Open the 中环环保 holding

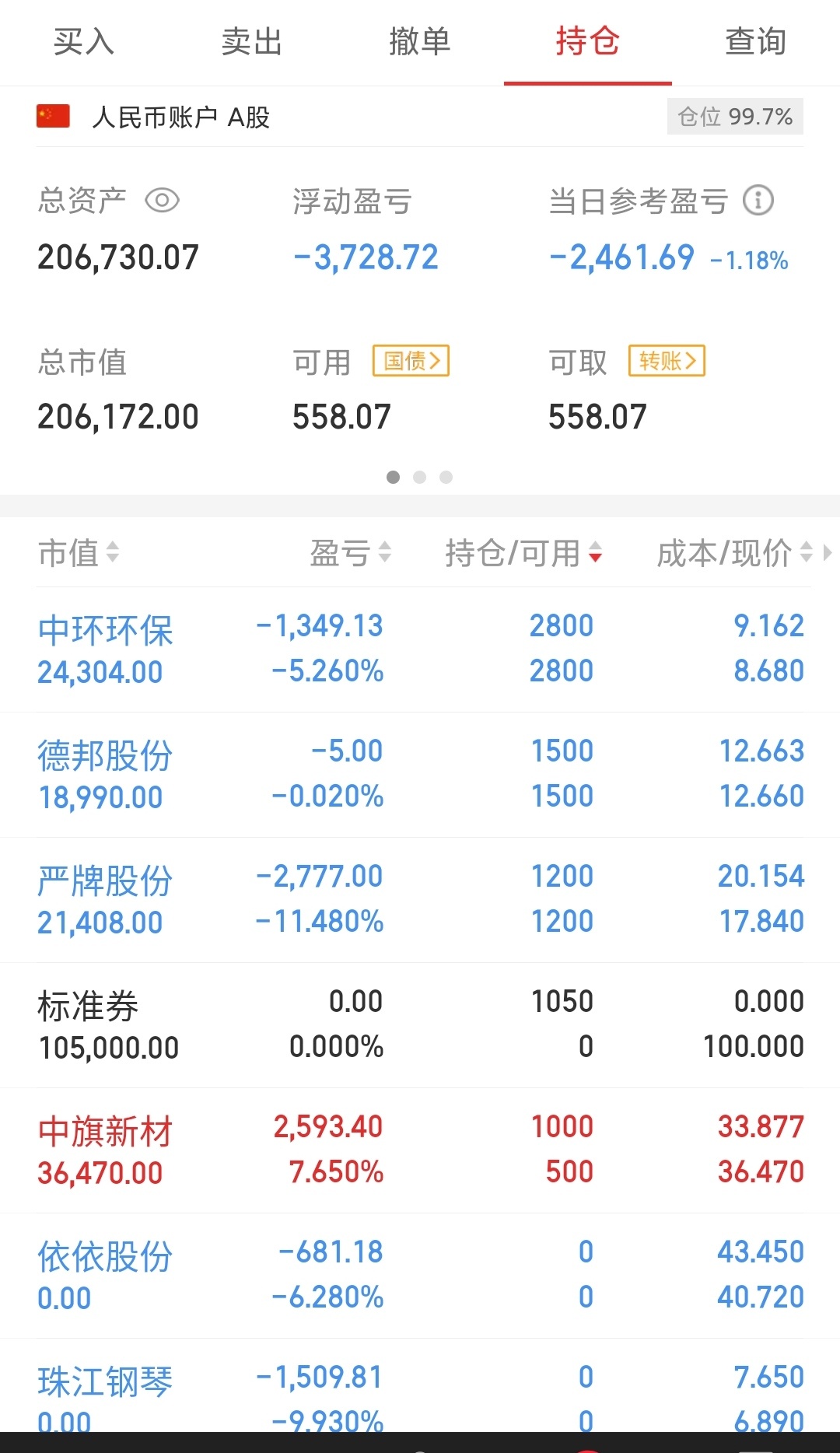(420, 649)
